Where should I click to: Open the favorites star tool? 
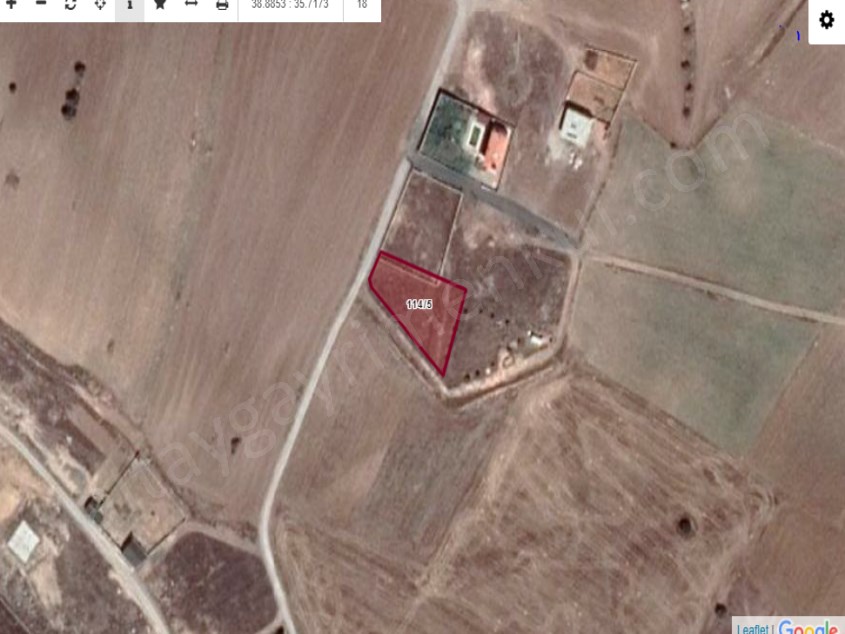(x=160, y=5)
